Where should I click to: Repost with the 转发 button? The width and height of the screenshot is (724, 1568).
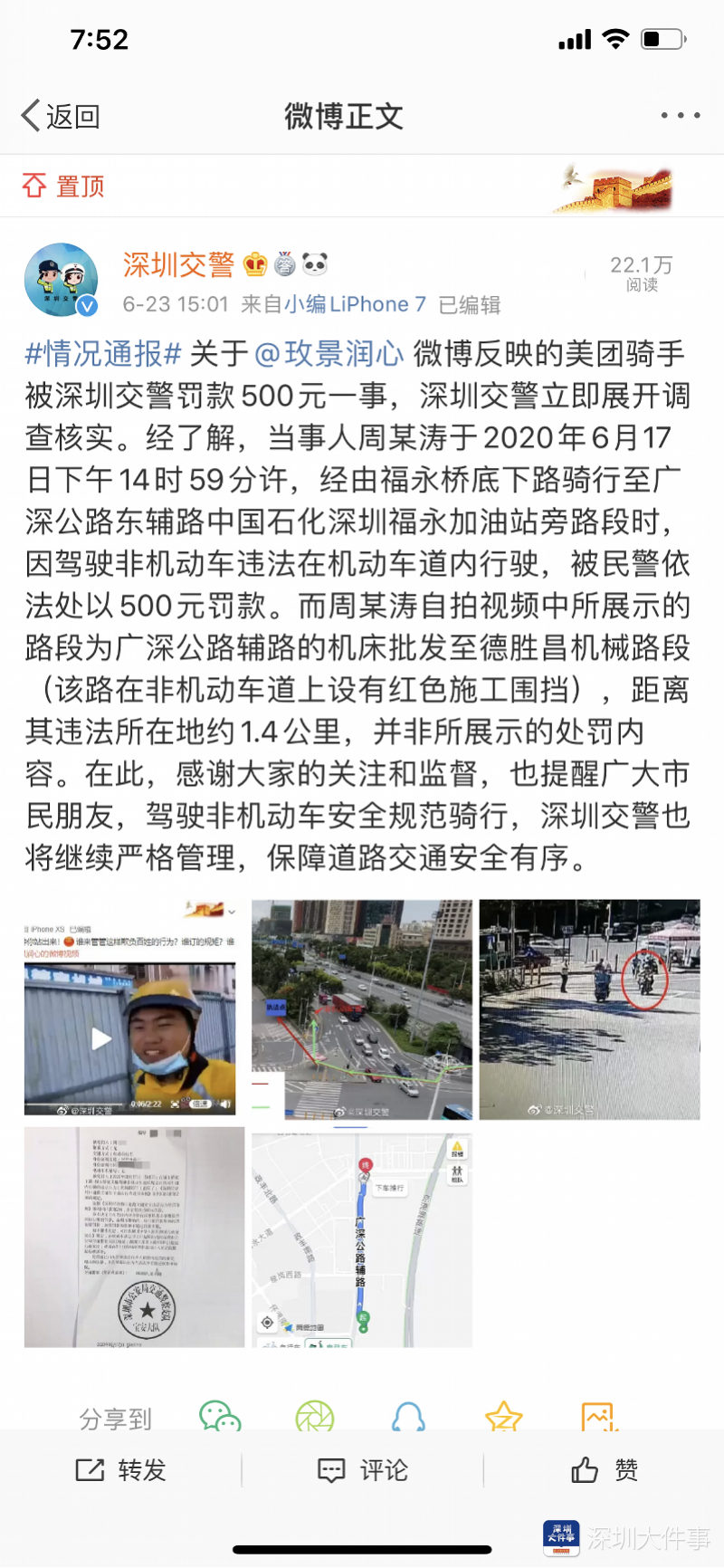tap(121, 1470)
